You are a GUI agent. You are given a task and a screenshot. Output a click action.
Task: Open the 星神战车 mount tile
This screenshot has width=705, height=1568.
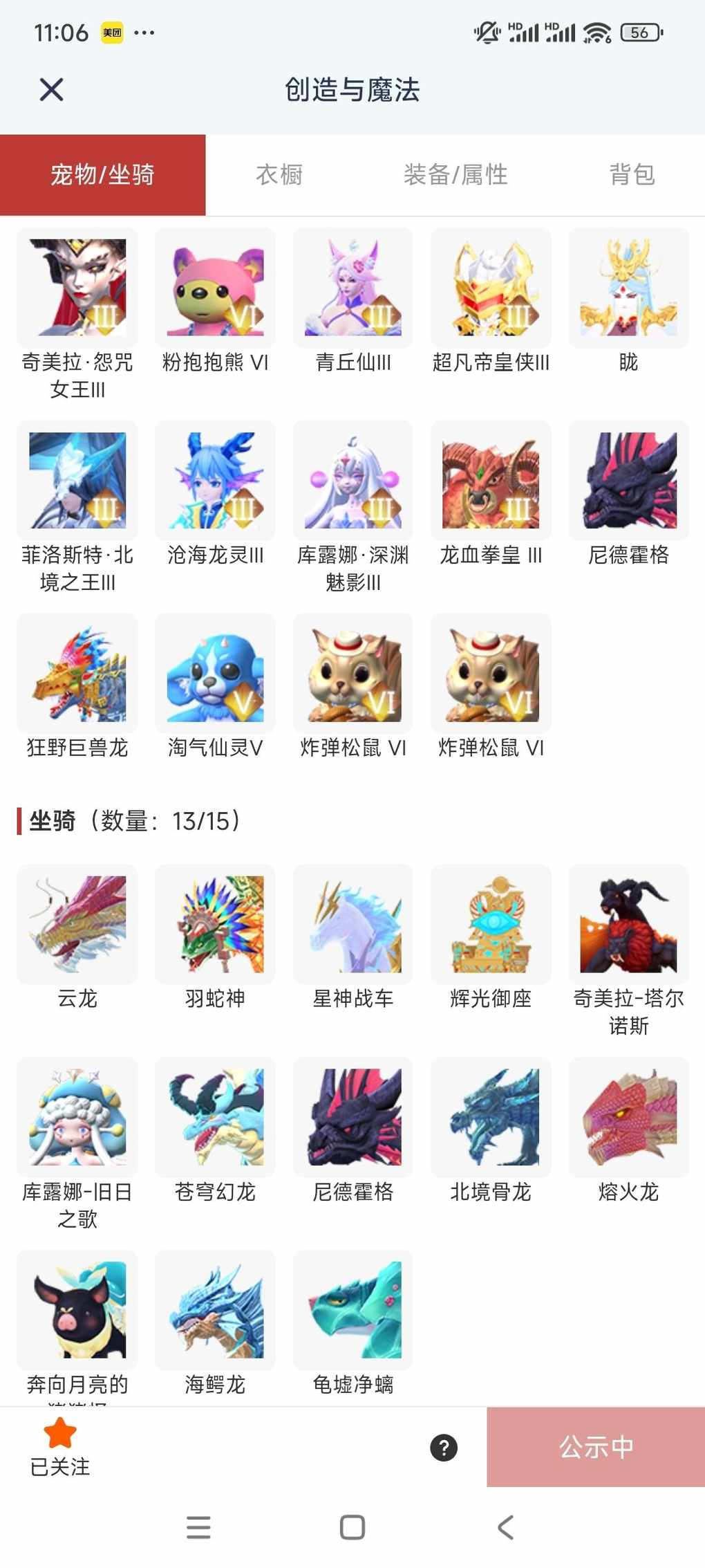pos(353,925)
